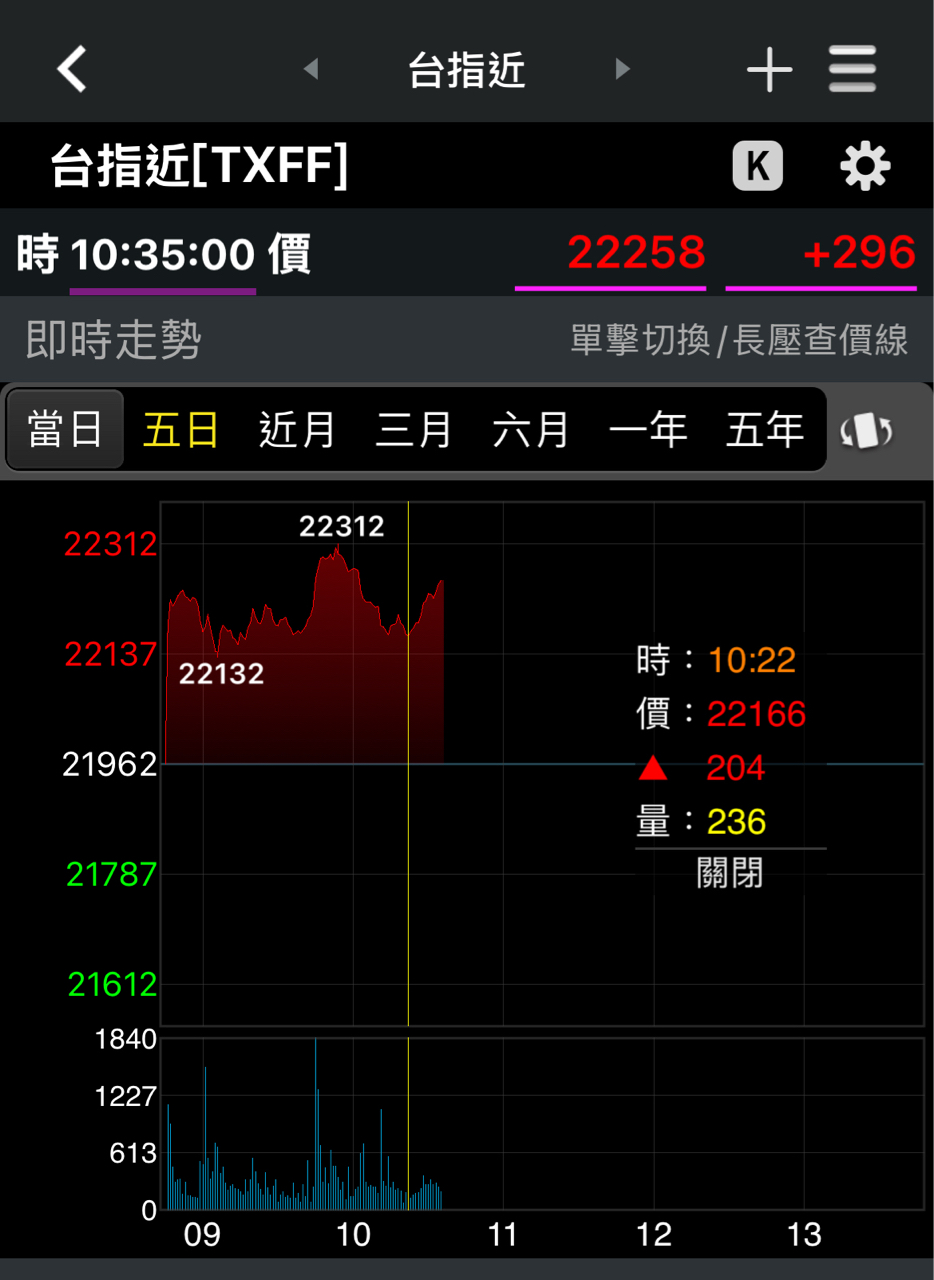Select the 當日 timeframe tab
The image size is (934, 1280).
click(x=65, y=430)
